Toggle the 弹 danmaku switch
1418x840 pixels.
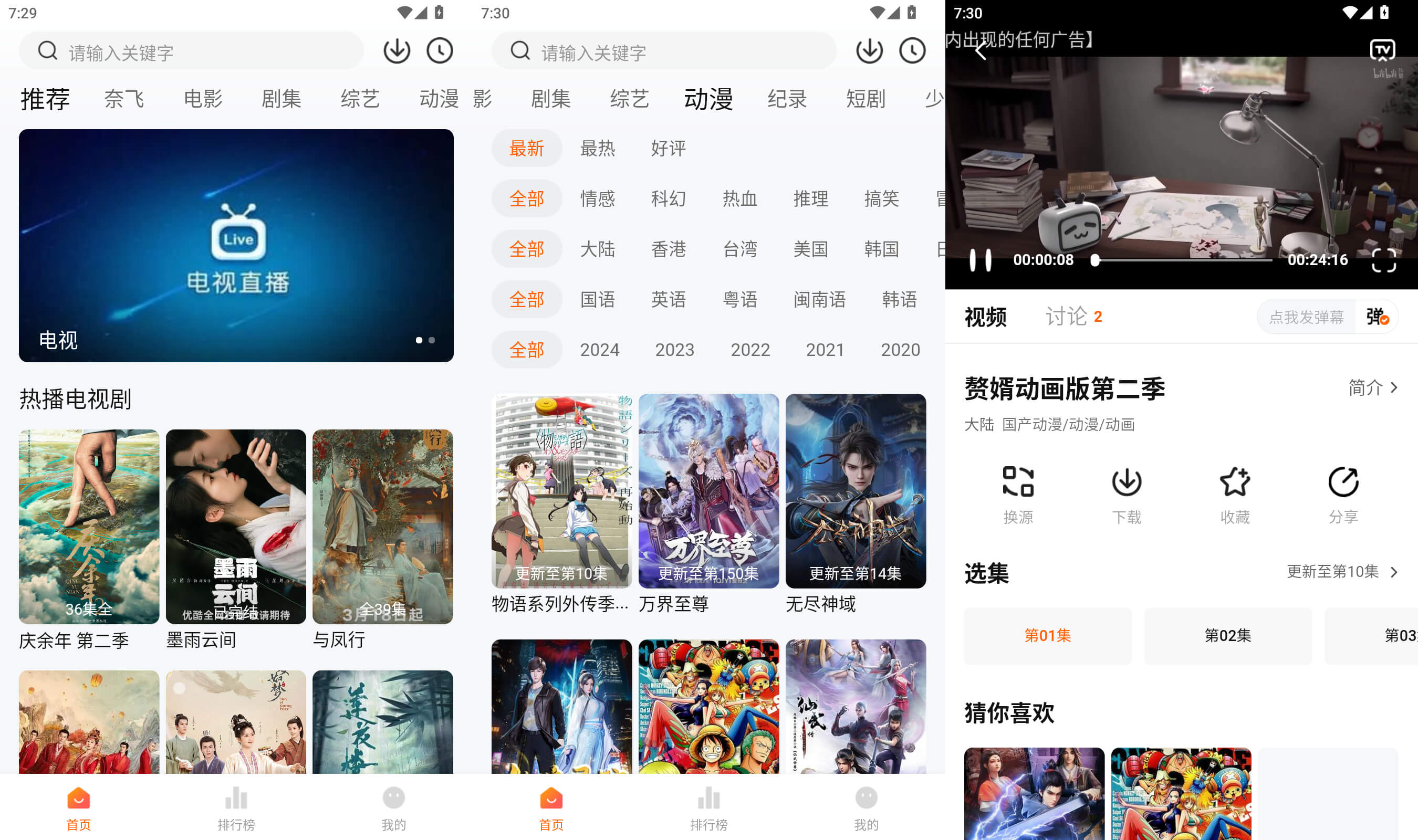1376,317
